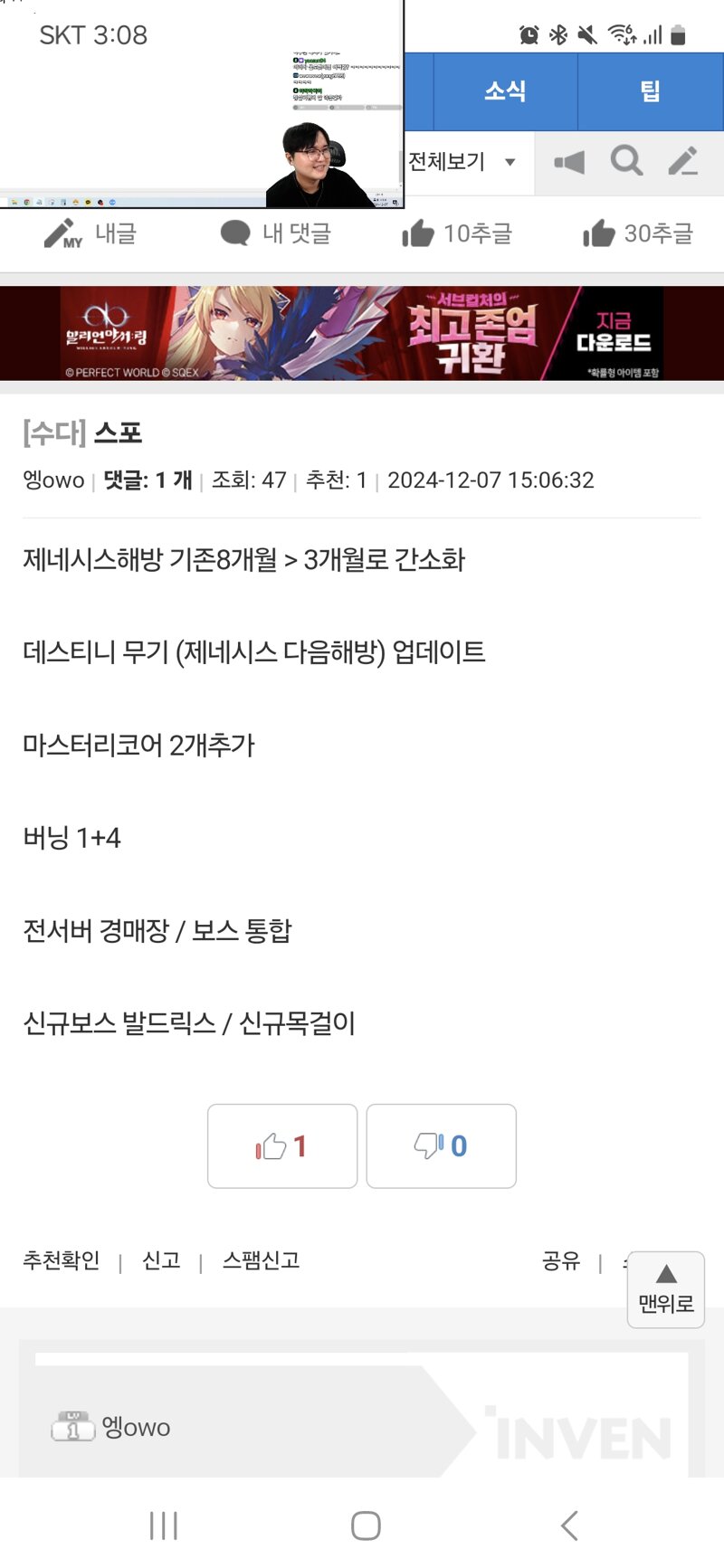Switch to the 소식 tab
This screenshot has height=1568, width=724.
[x=505, y=91]
